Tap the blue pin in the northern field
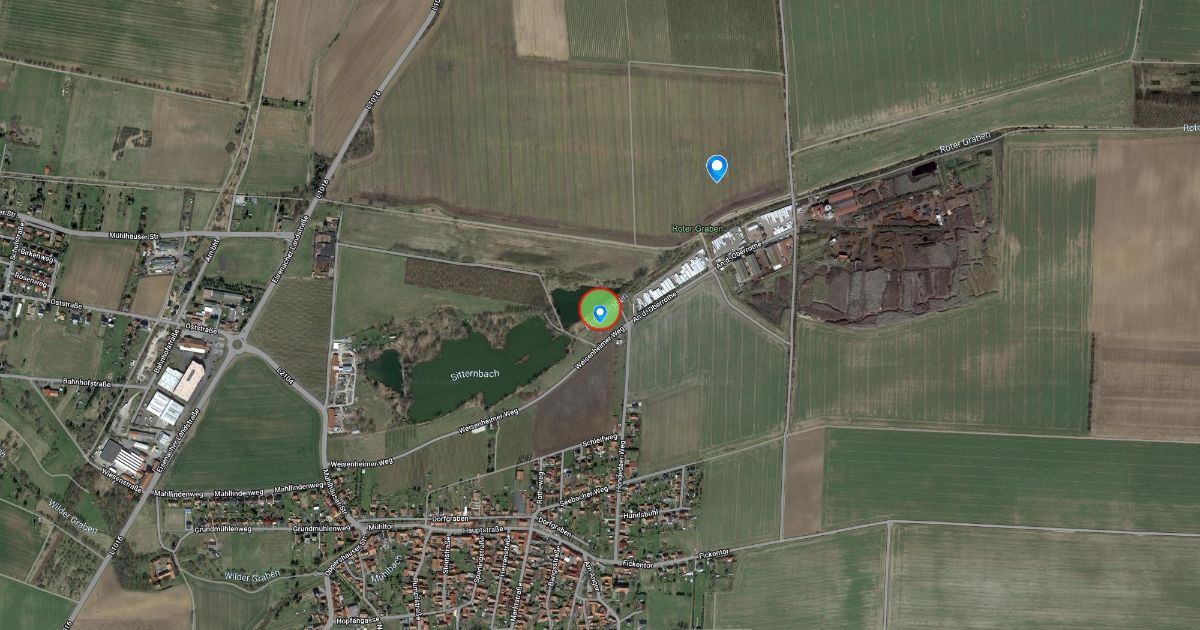 (716, 167)
